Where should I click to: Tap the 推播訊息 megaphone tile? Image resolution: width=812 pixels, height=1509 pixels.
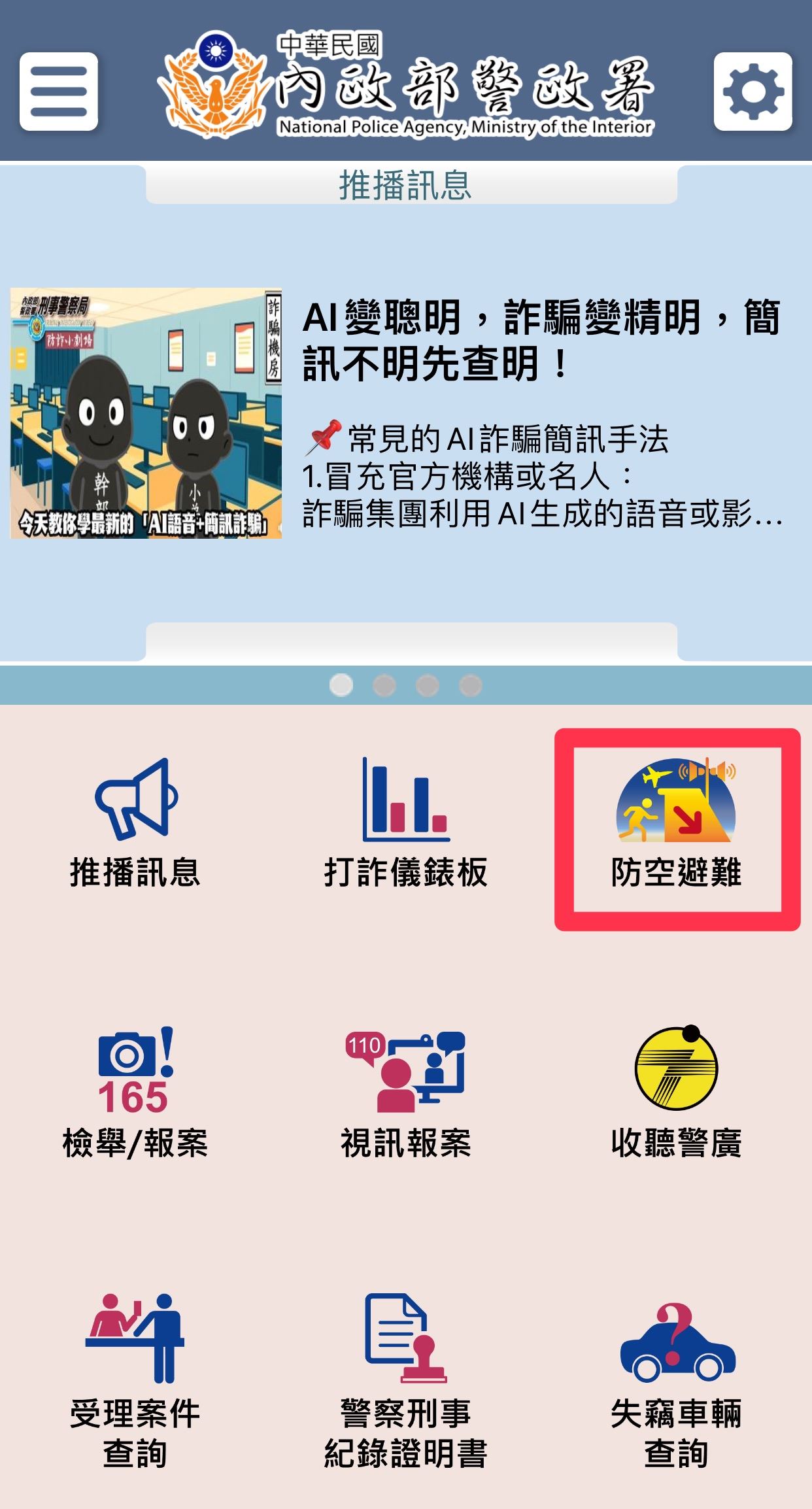pos(135,825)
